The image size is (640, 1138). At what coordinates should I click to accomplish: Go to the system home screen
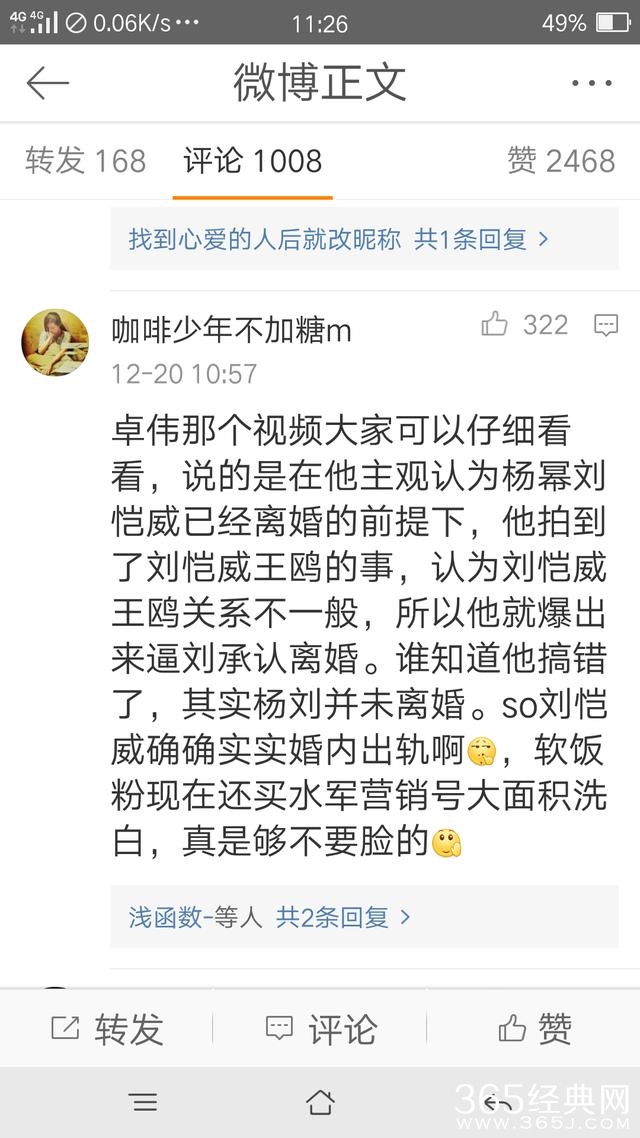pyautogui.click(x=320, y=1102)
